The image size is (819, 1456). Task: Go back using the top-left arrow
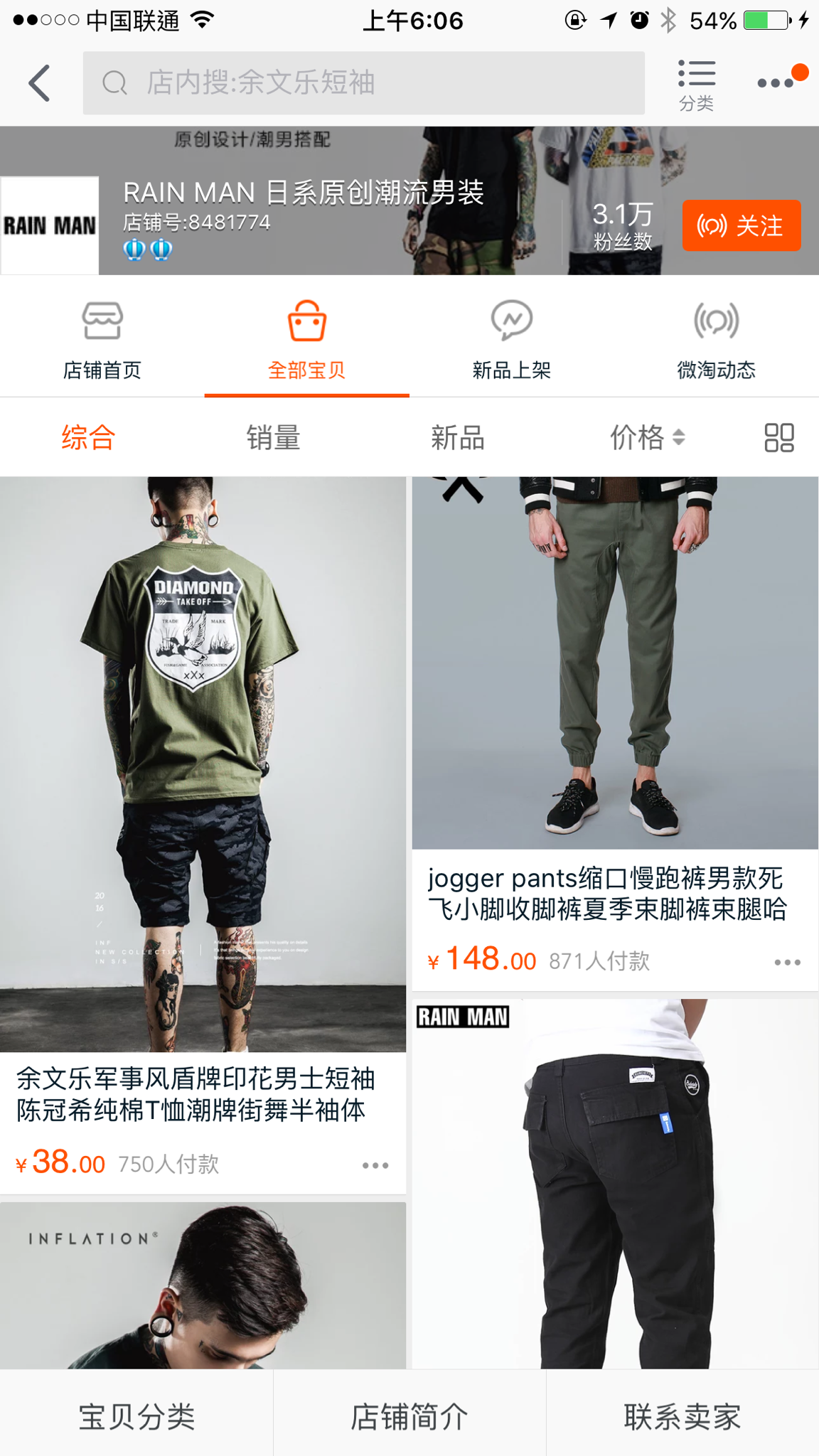[x=40, y=83]
